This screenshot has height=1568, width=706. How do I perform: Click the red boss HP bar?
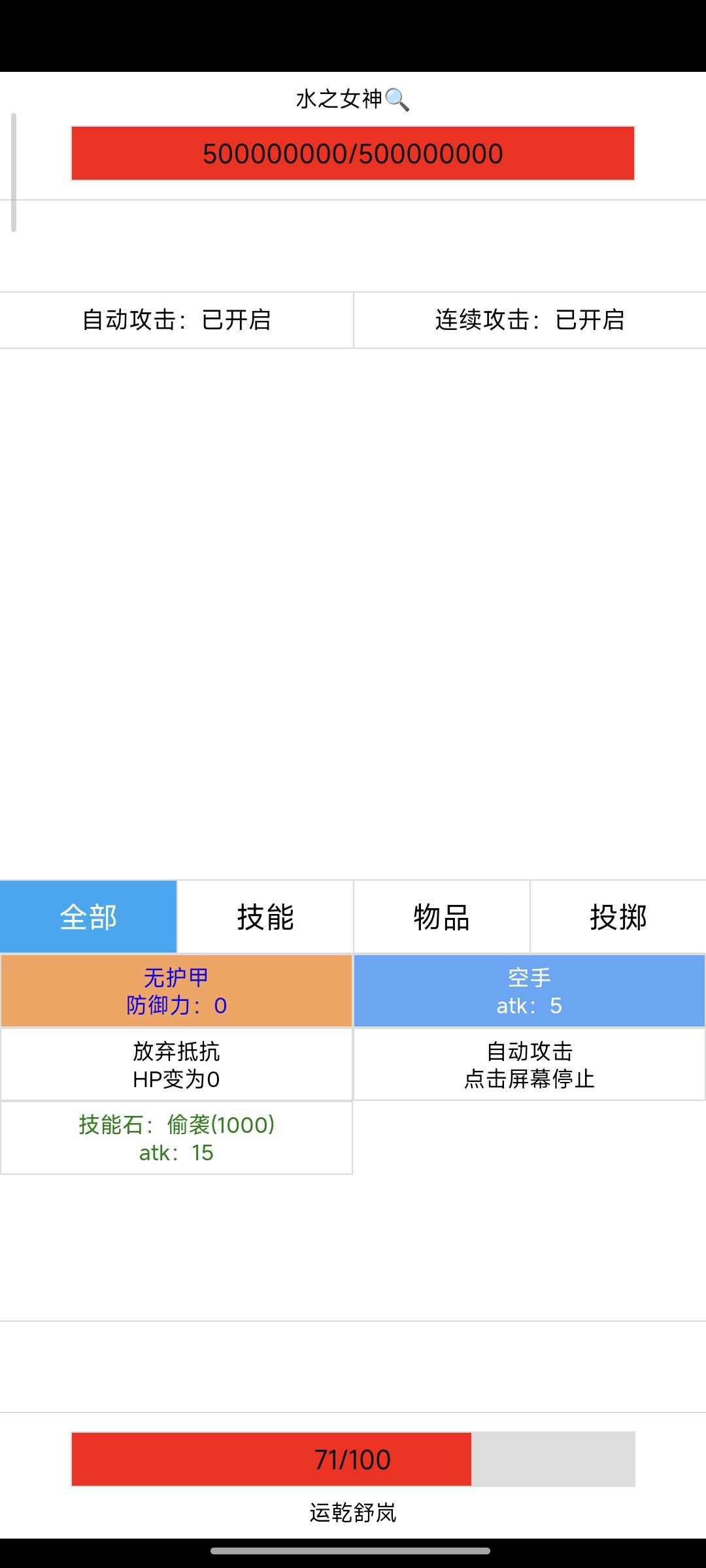pyautogui.click(x=353, y=154)
